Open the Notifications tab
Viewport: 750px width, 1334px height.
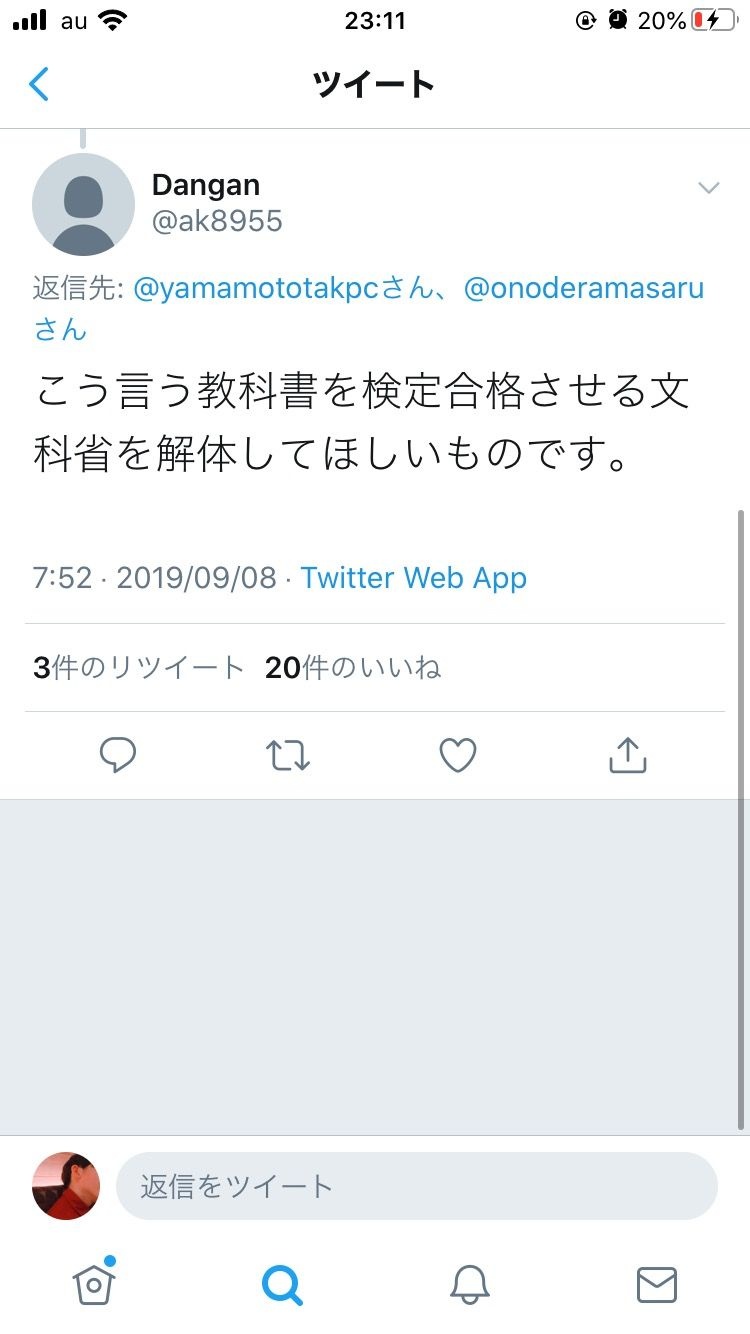pos(469,1284)
